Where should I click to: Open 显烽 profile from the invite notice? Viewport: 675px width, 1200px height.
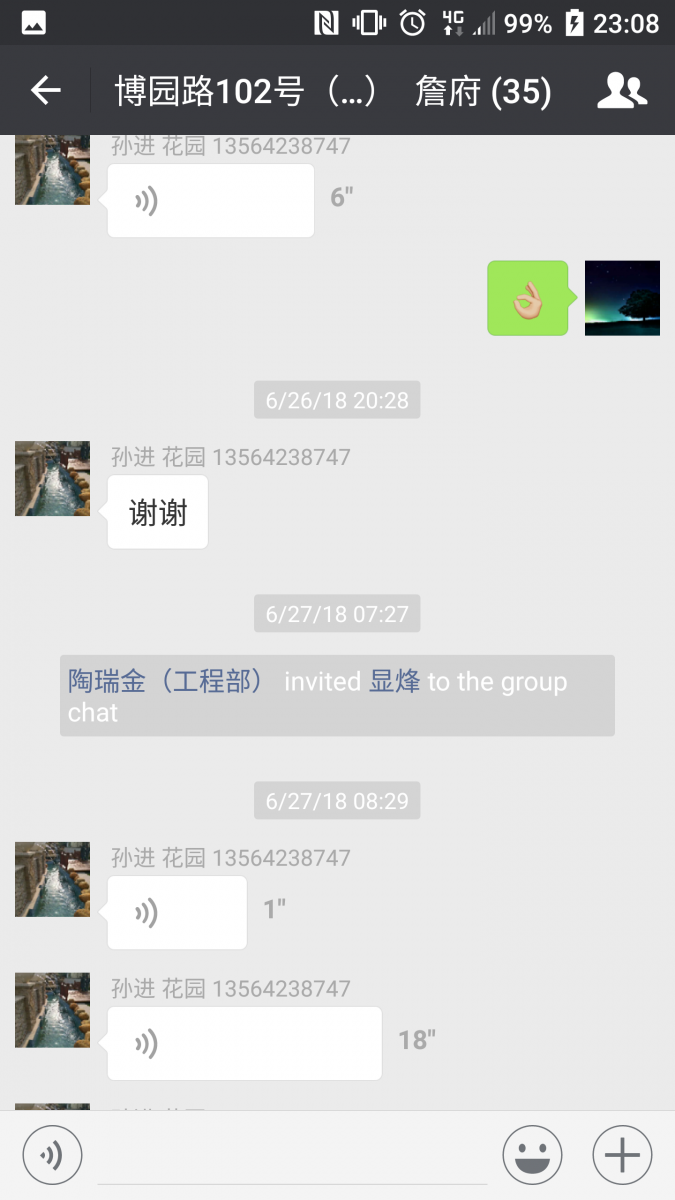394,682
